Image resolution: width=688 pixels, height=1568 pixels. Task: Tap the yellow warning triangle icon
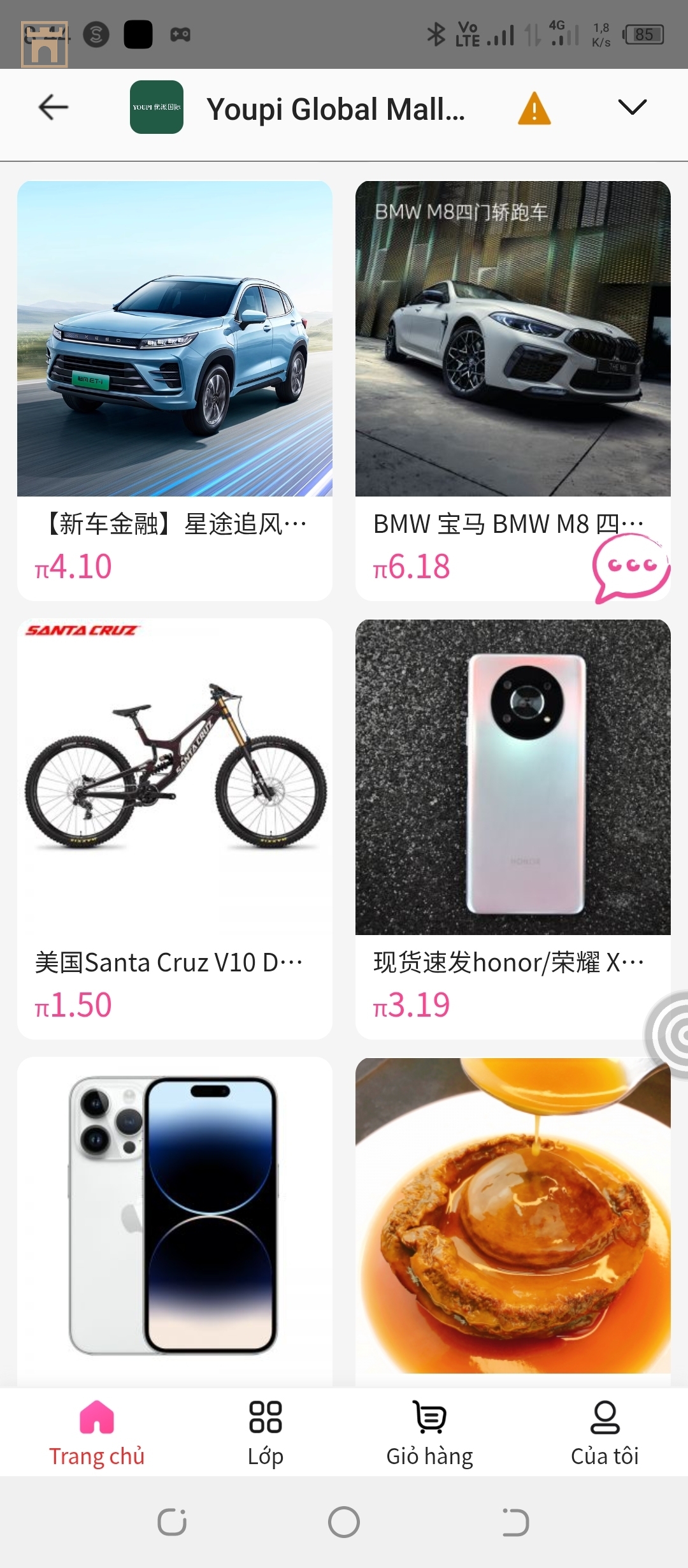[534, 108]
